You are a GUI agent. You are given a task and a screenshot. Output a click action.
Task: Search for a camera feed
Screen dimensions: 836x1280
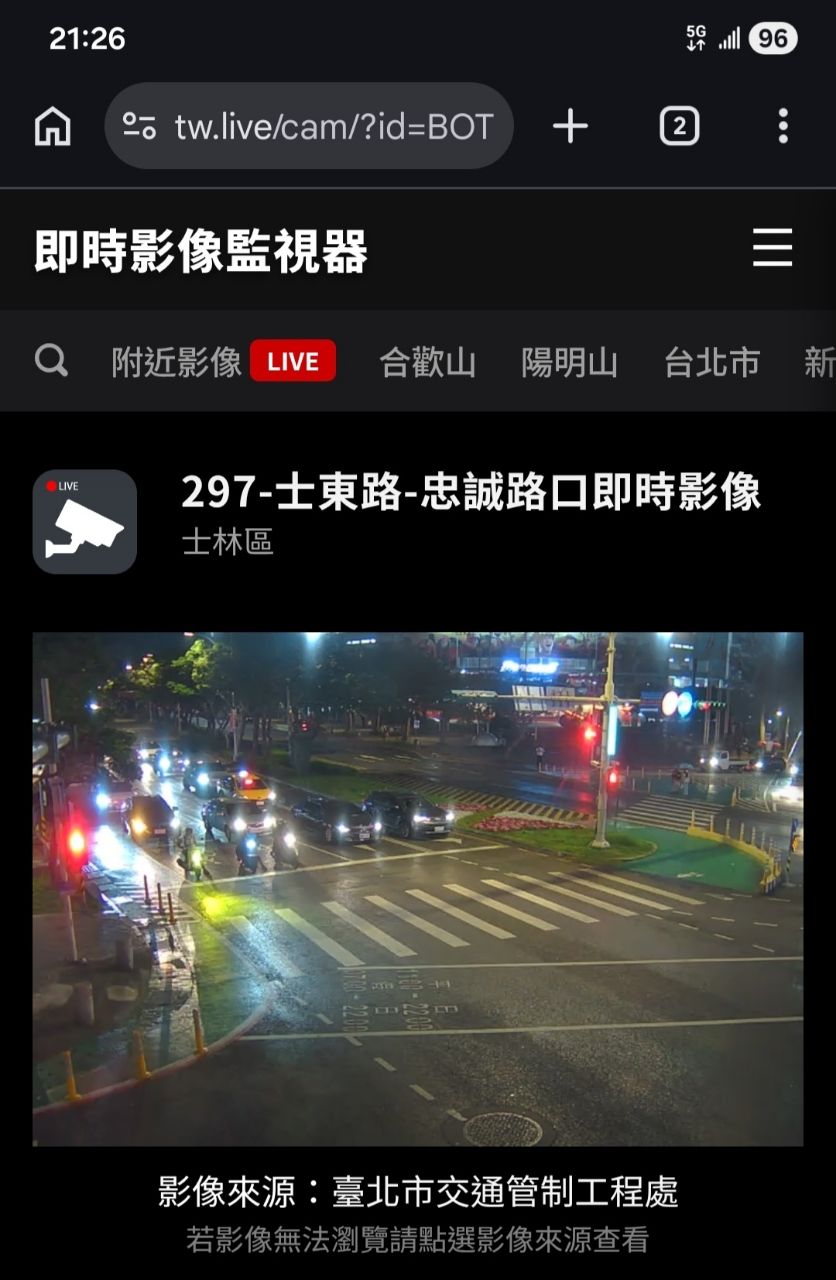[51, 361]
